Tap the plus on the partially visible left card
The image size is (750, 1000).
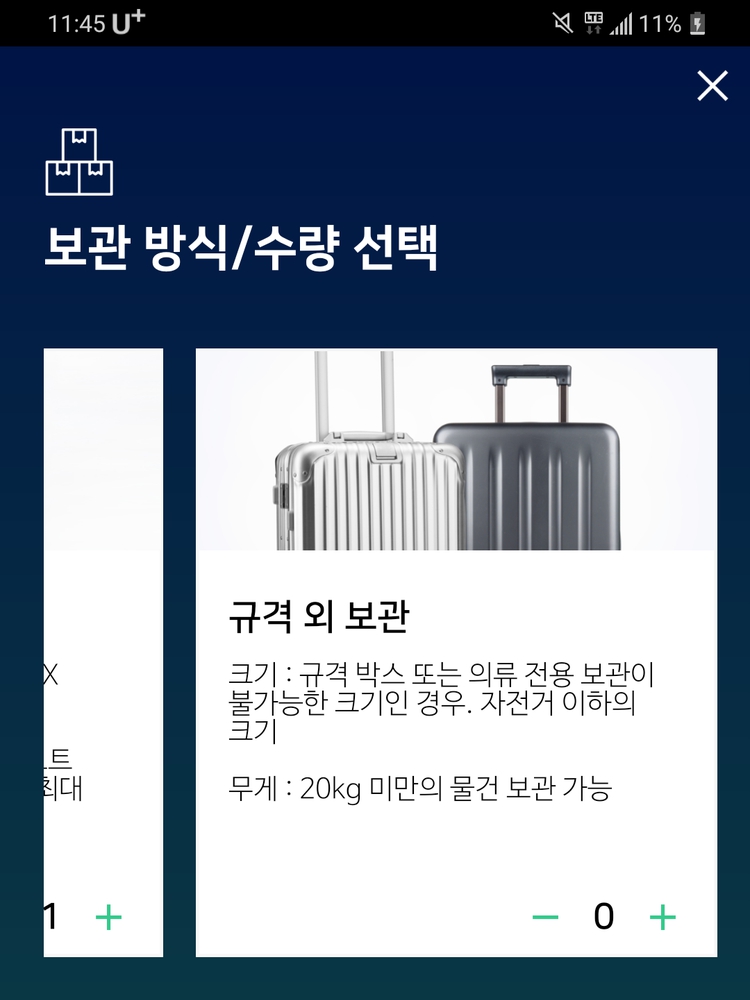pos(108,916)
